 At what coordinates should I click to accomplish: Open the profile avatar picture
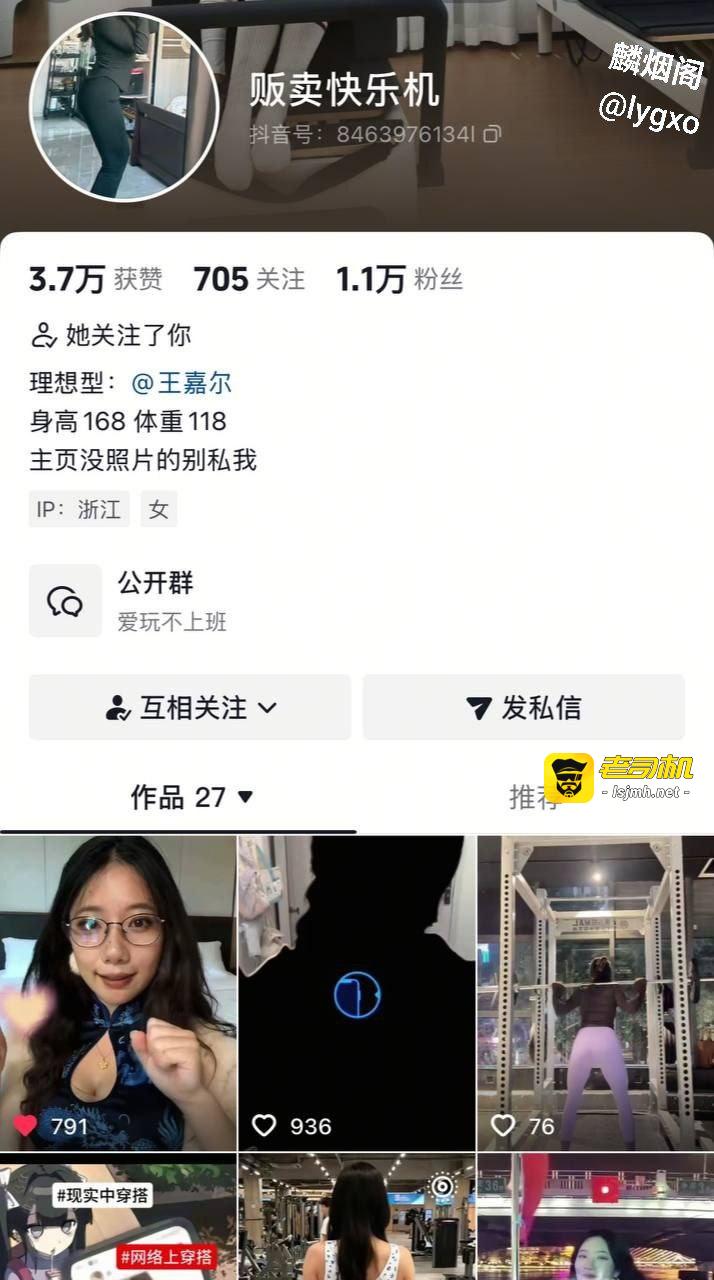tap(124, 107)
